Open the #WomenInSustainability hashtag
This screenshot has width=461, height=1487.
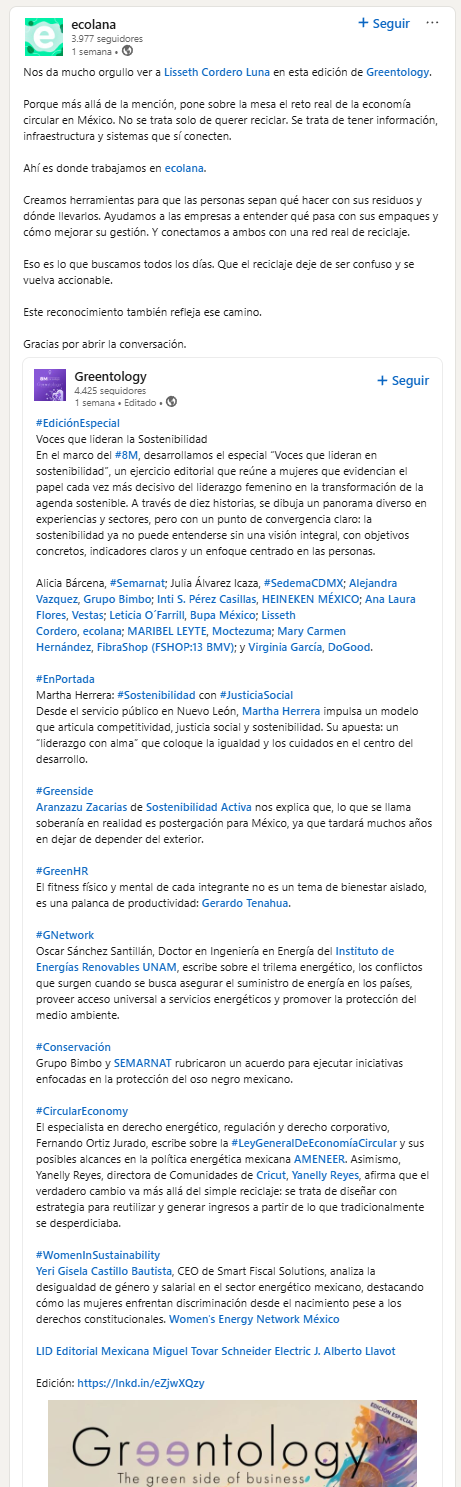97,1255
